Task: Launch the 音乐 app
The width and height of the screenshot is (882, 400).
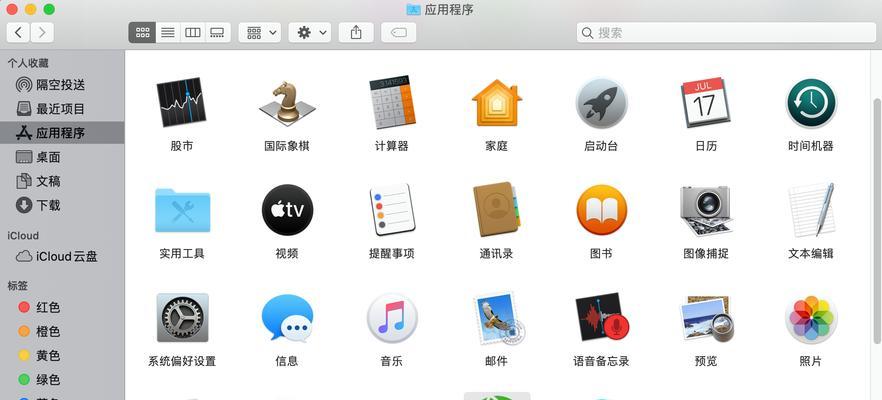Action: [391, 319]
